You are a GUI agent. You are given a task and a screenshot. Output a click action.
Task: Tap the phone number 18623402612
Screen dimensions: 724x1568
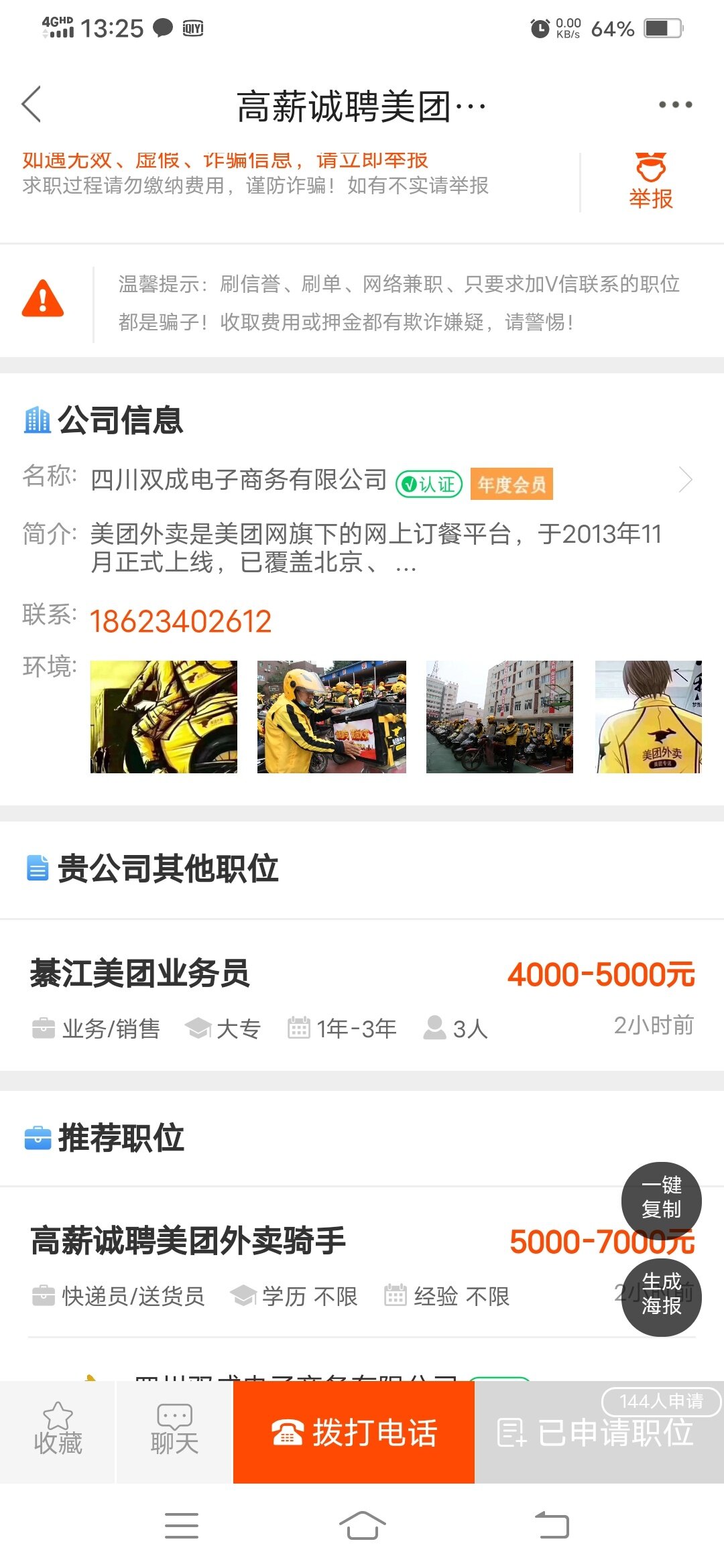(x=180, y=621)
